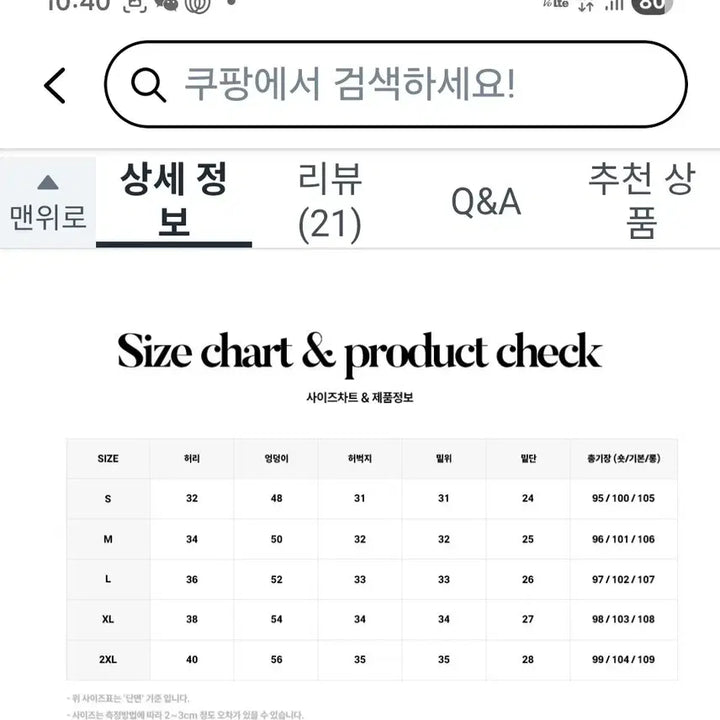The image size is (720, 720).
Task: Jump to top with 맨위로 button
Action: (48, 203)
